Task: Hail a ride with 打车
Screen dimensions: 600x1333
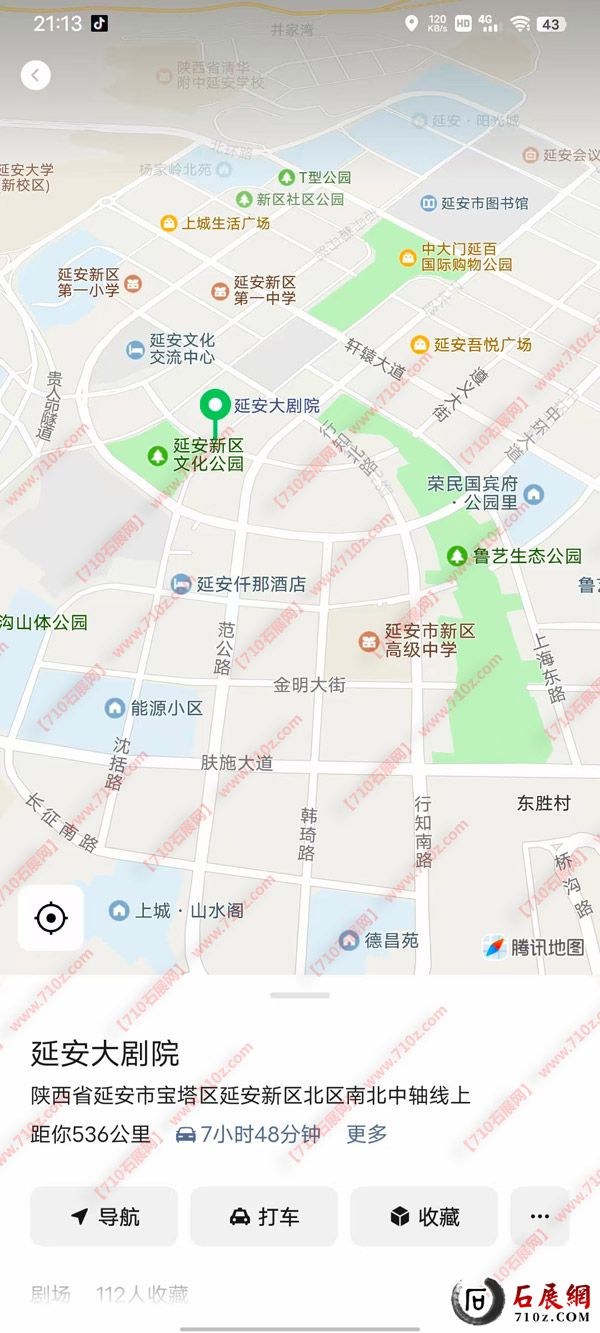Action: (264, 1216)
